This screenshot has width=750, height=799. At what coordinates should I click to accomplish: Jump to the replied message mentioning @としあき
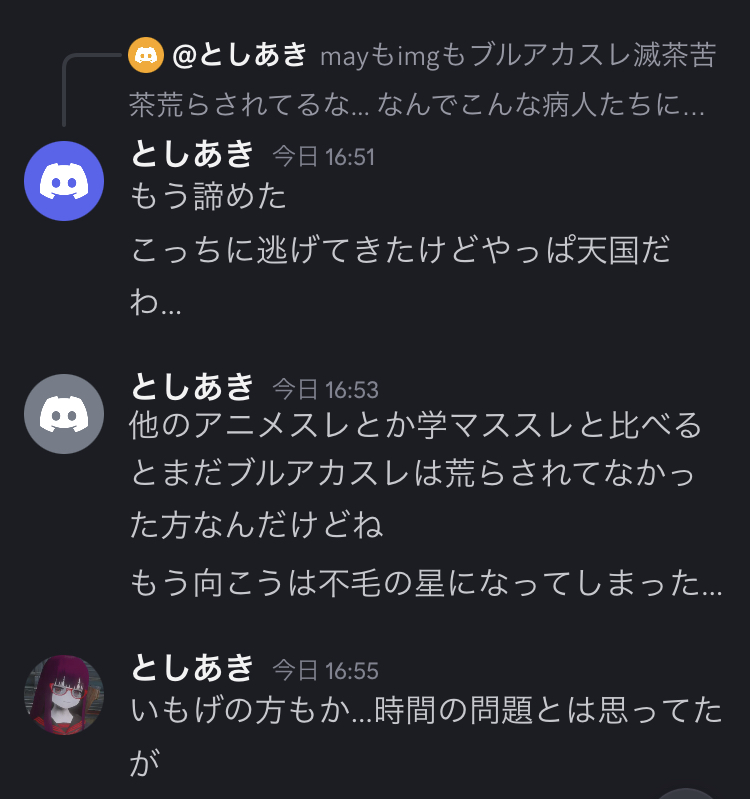420,78
